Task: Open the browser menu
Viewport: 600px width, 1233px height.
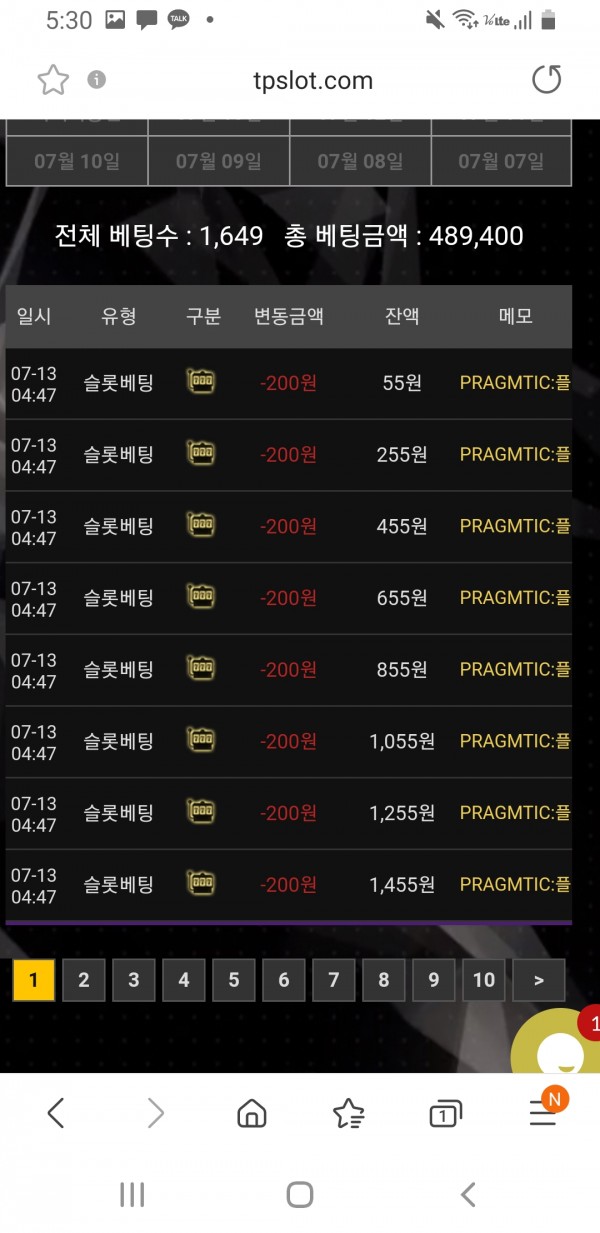Action: tap(543, 1113)
